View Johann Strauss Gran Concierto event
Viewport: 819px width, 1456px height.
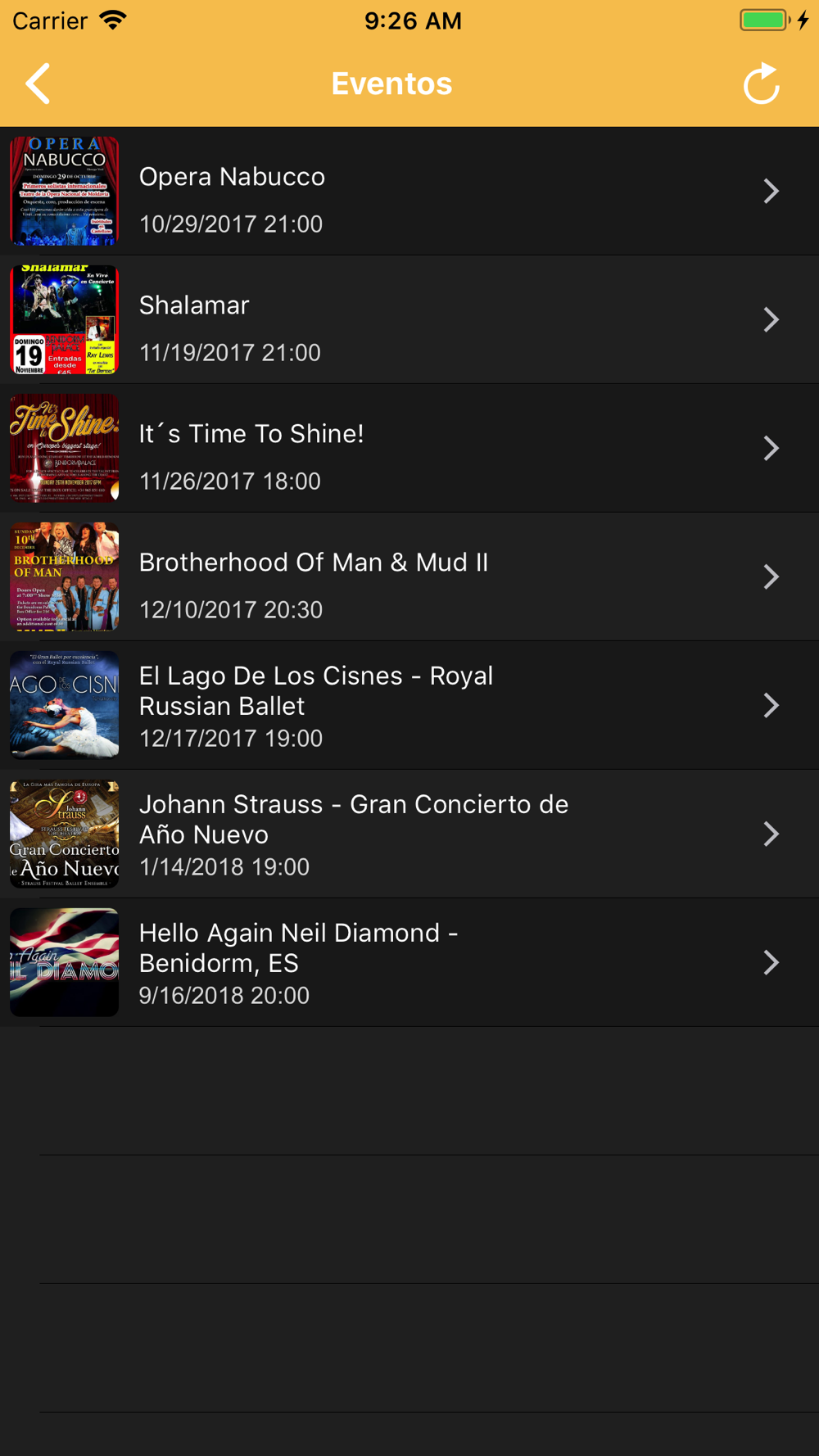point(409,834)
